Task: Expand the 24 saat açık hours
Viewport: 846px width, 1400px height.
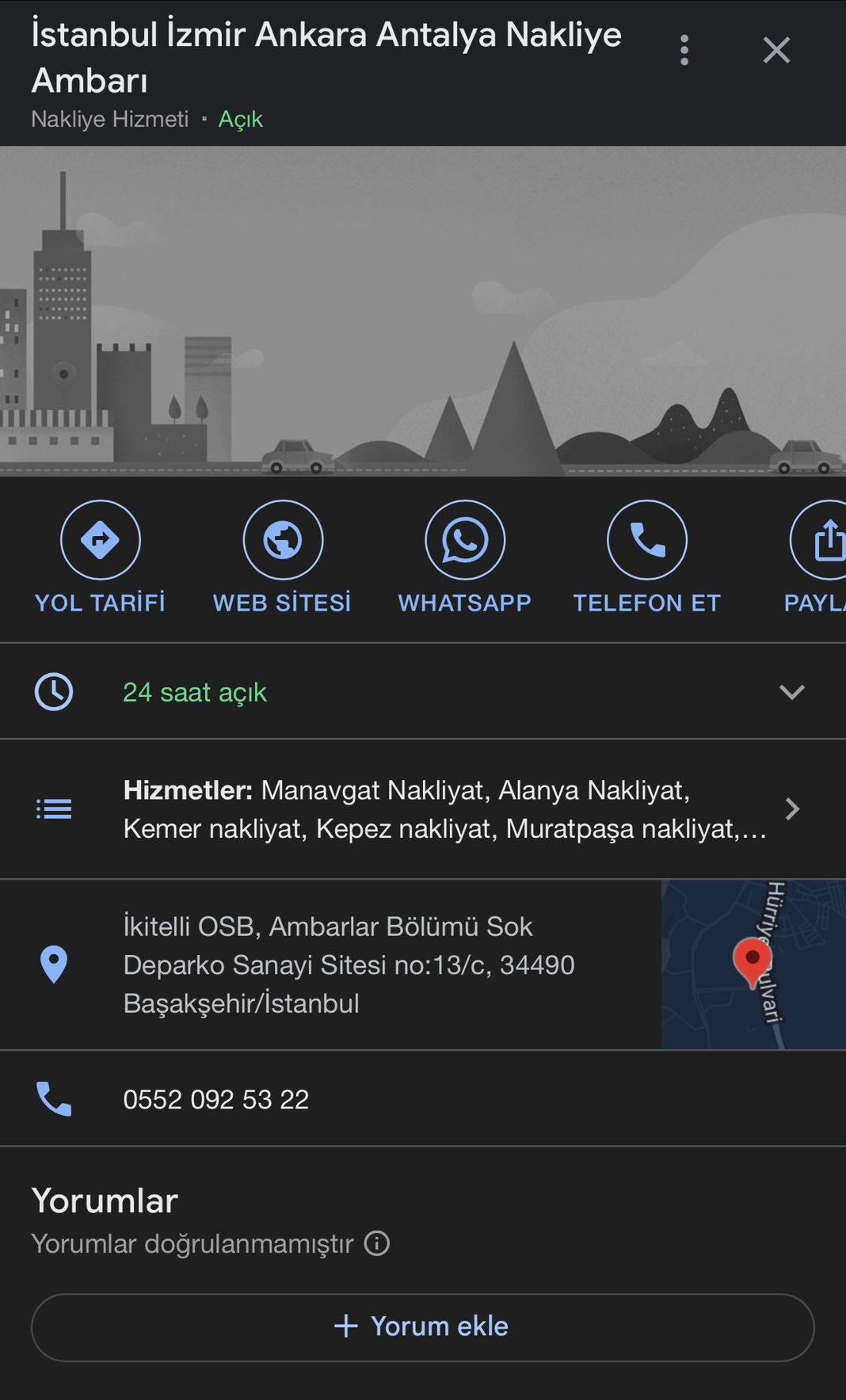Action: click(791, 692)
